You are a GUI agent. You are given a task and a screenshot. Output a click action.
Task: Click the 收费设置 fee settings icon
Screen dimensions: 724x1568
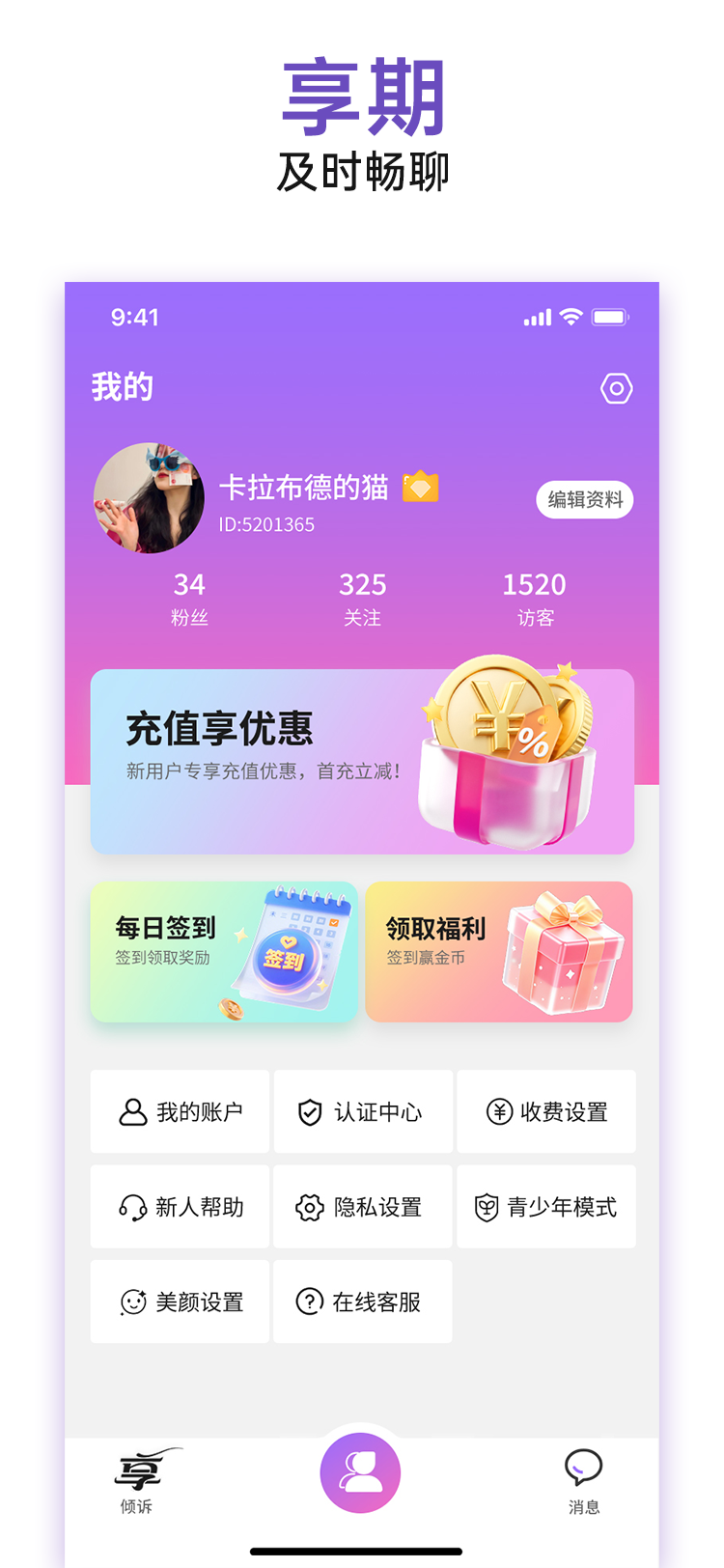click(x=498, y=1111)
